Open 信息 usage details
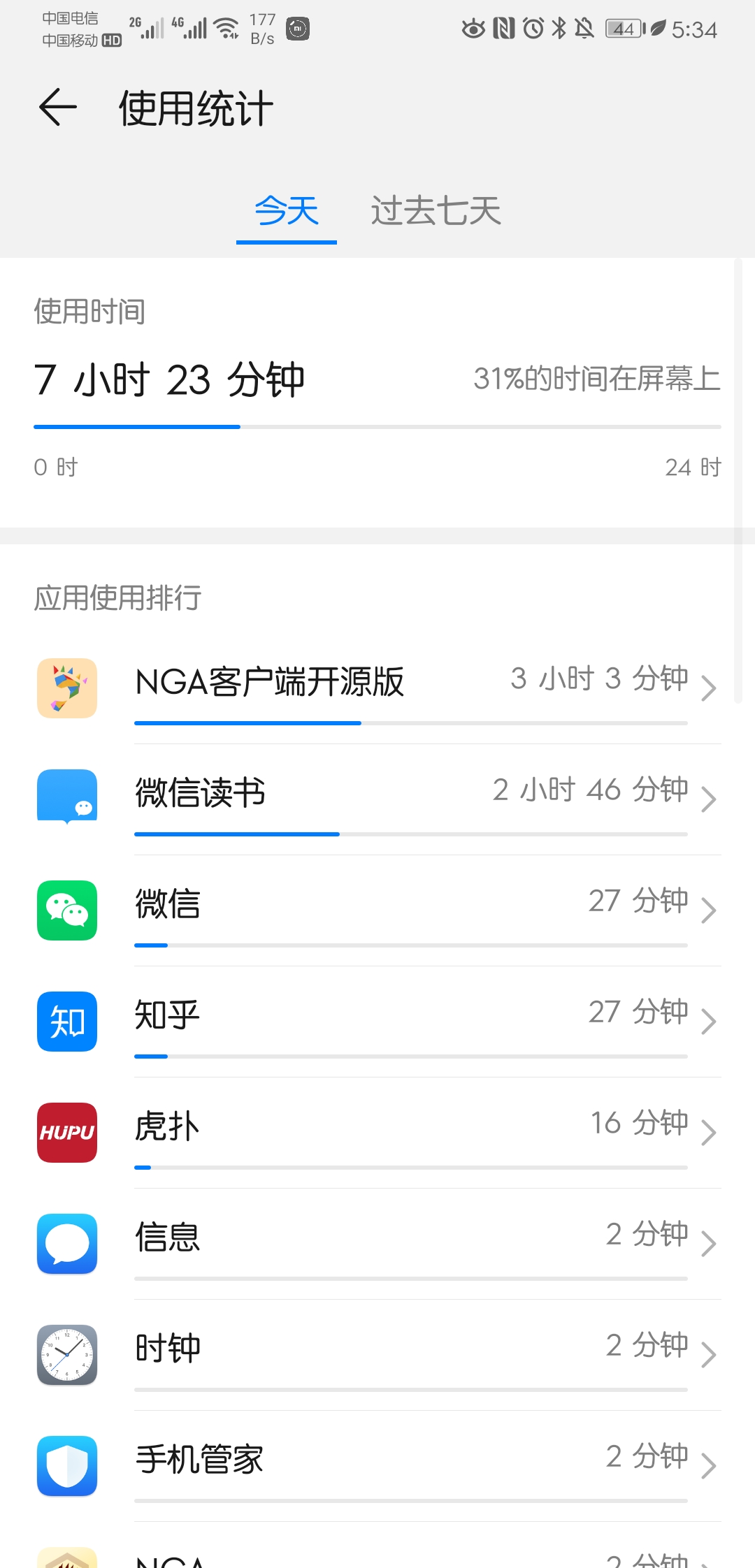 [x=377, y=1244]
